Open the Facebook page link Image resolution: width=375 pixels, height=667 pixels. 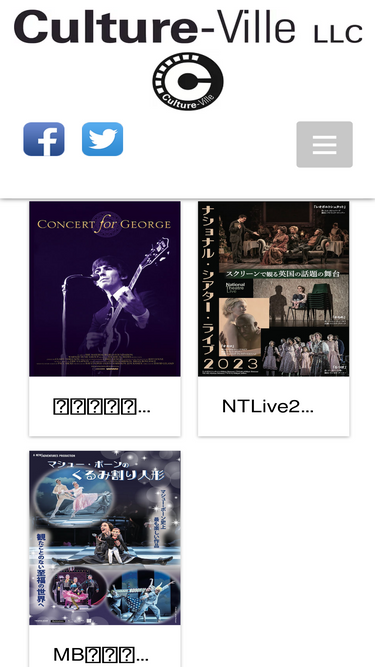[44, 139]
